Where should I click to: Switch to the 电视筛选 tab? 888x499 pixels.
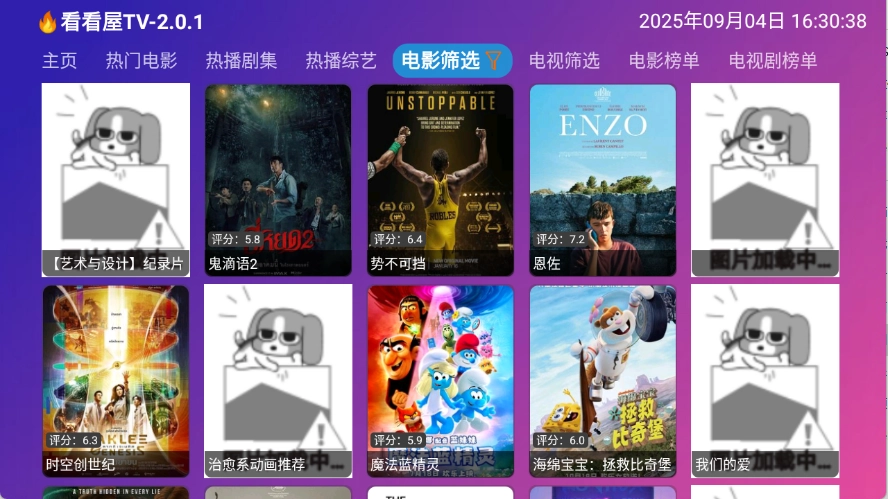pyautogui.click(x=564, y=61)
